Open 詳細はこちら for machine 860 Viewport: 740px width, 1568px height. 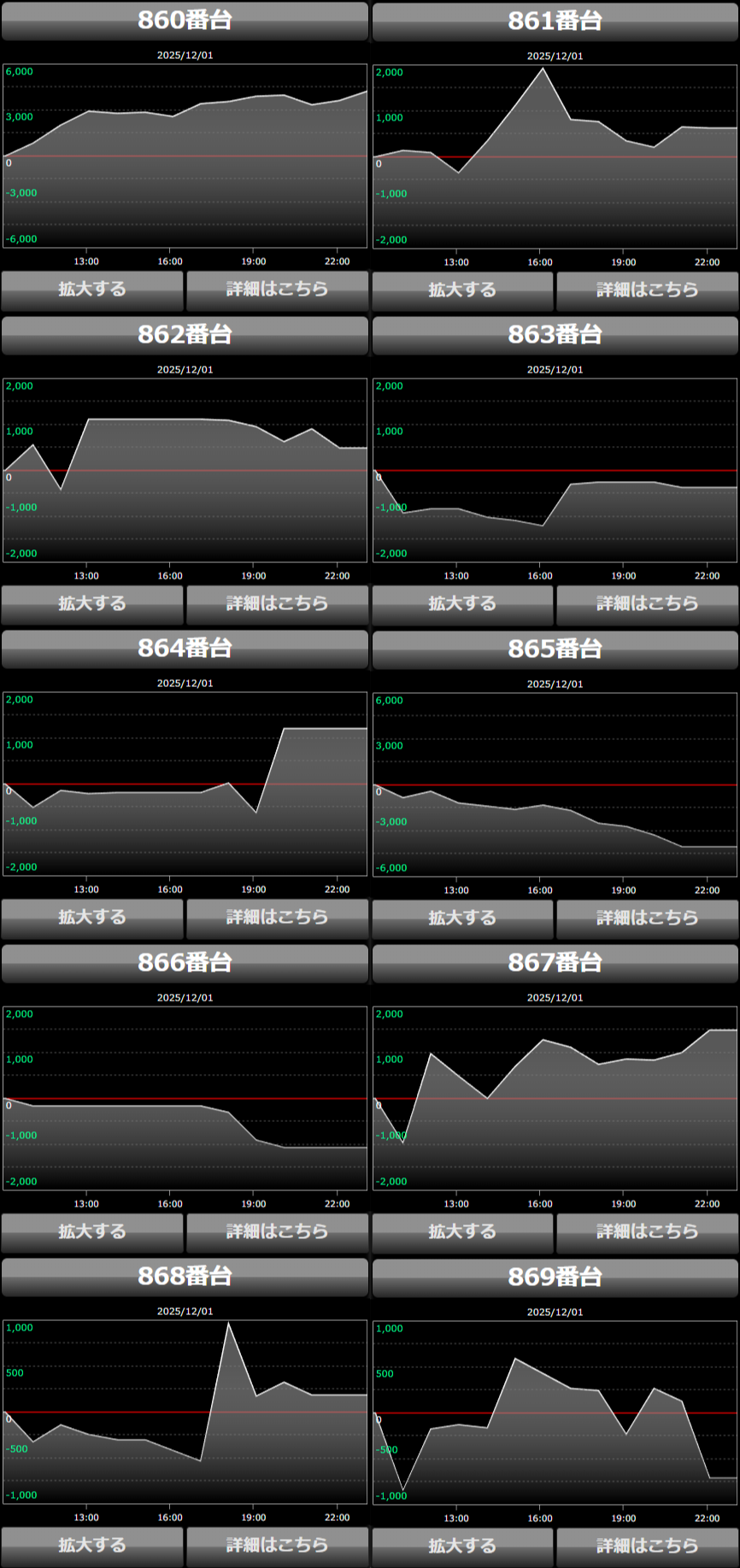[277, 290]
